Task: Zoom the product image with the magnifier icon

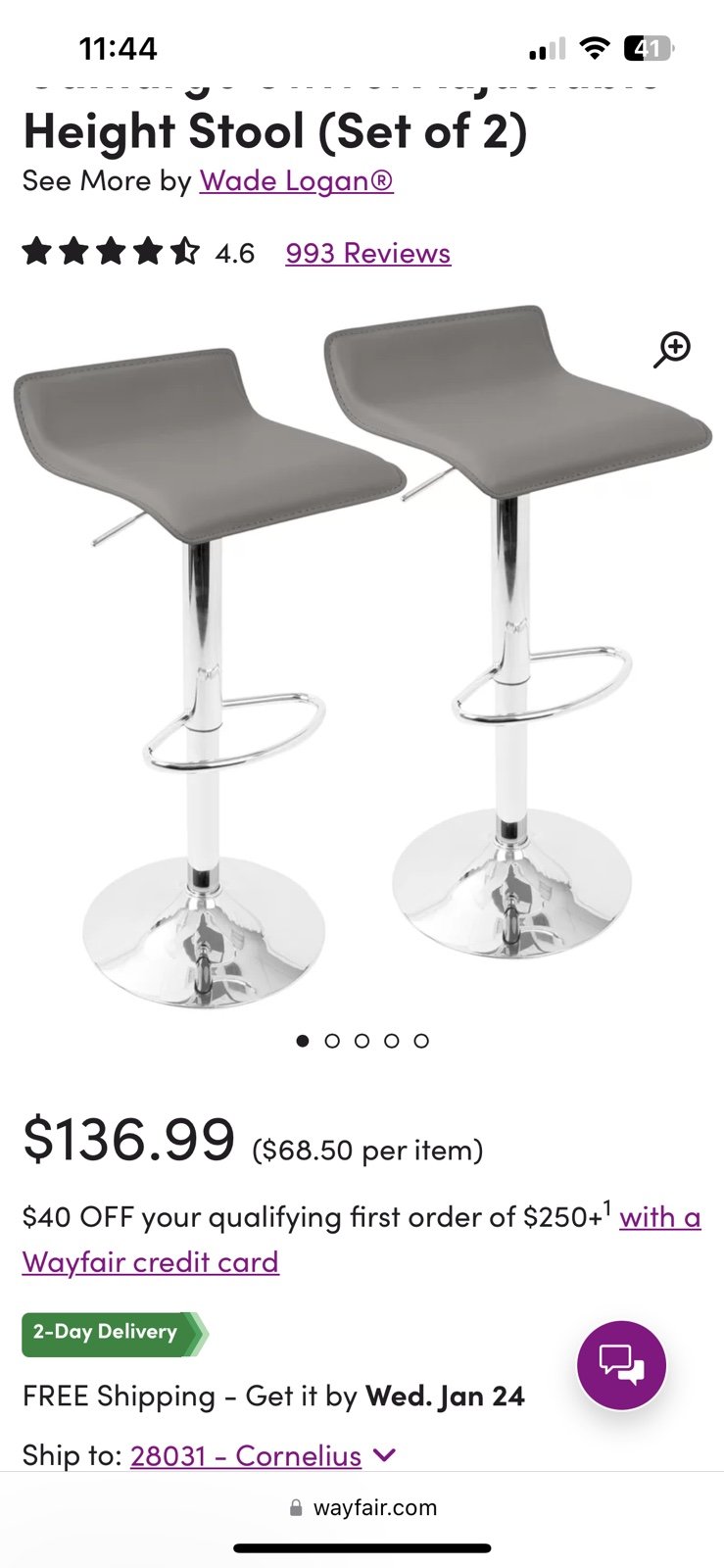Action: 672,350
